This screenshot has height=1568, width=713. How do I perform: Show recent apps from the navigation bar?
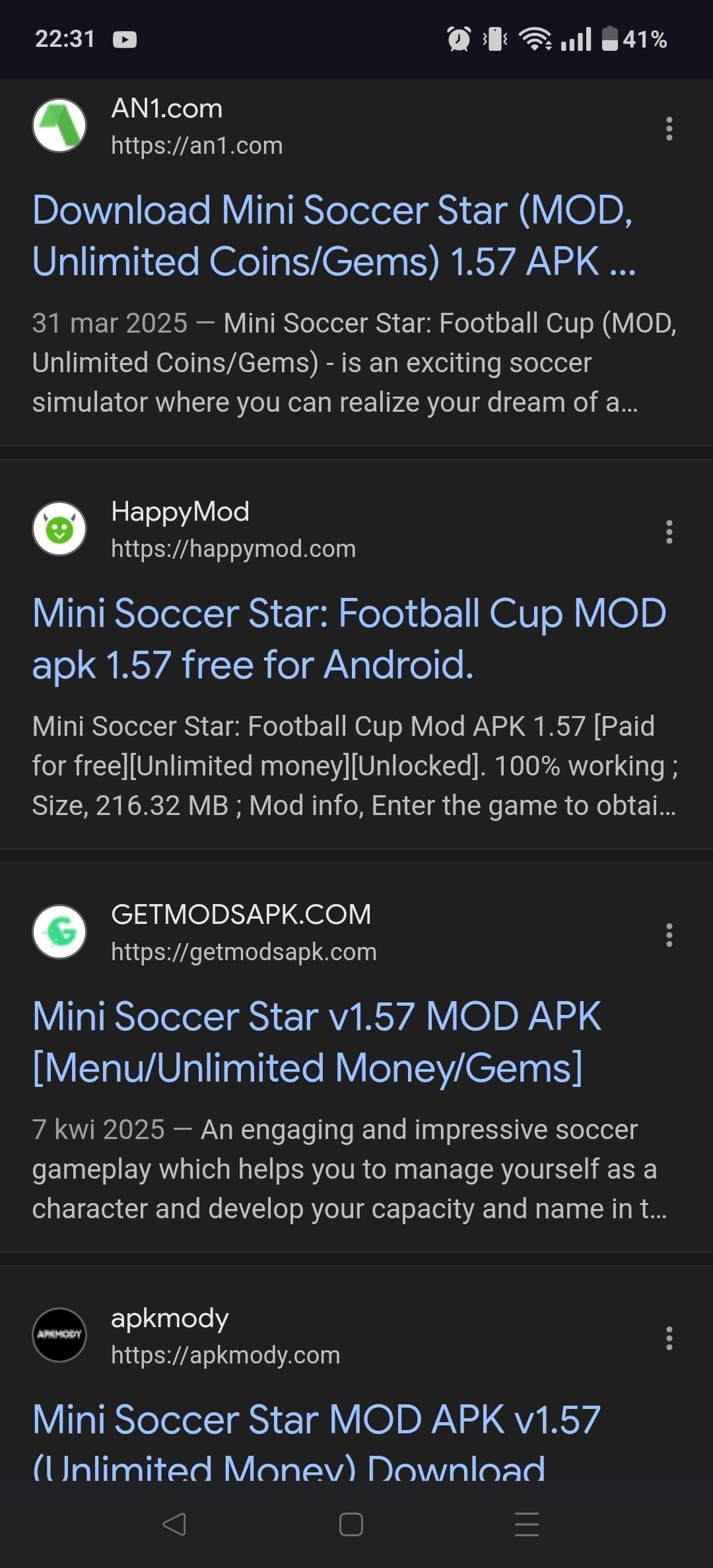[526, 1524]
